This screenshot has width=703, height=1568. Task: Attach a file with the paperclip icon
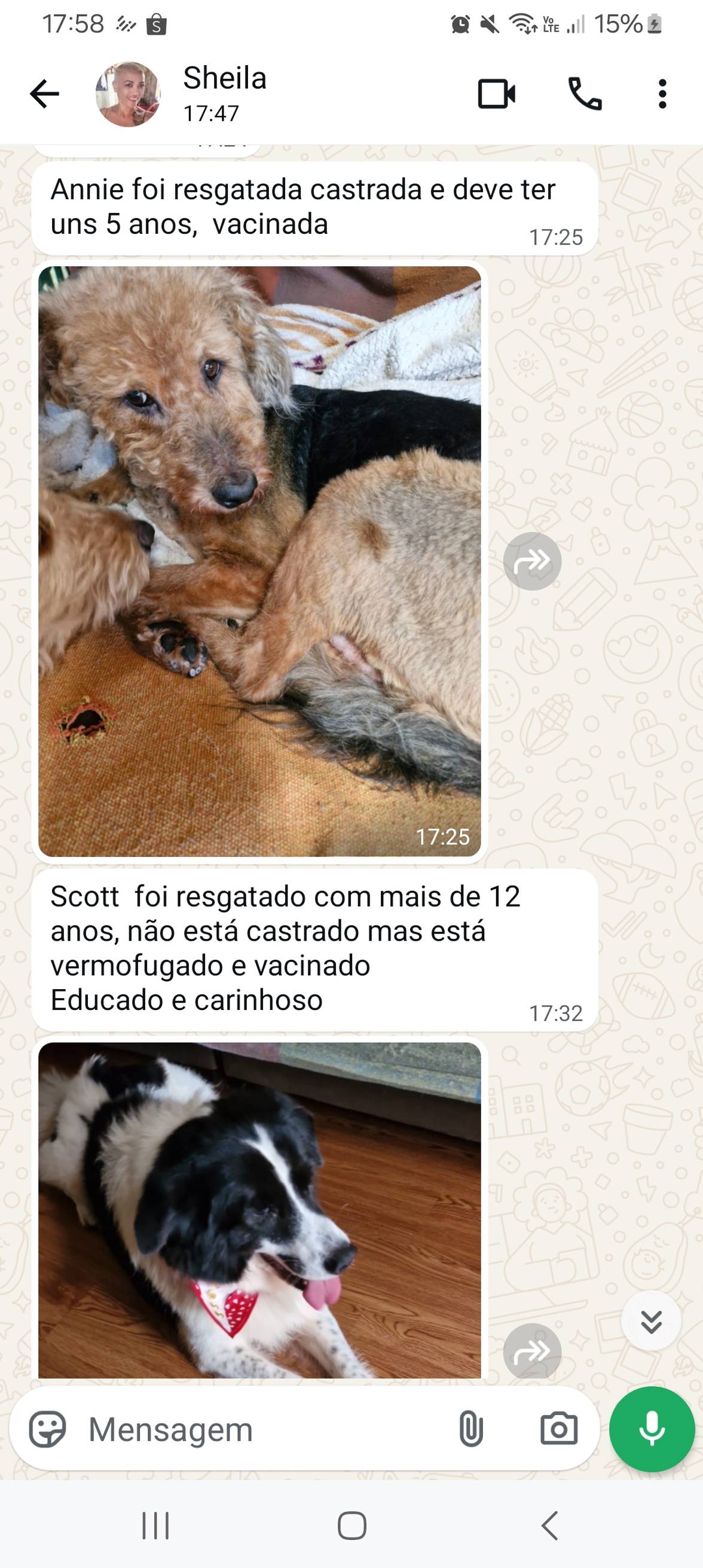click(x=470, y=1429)
